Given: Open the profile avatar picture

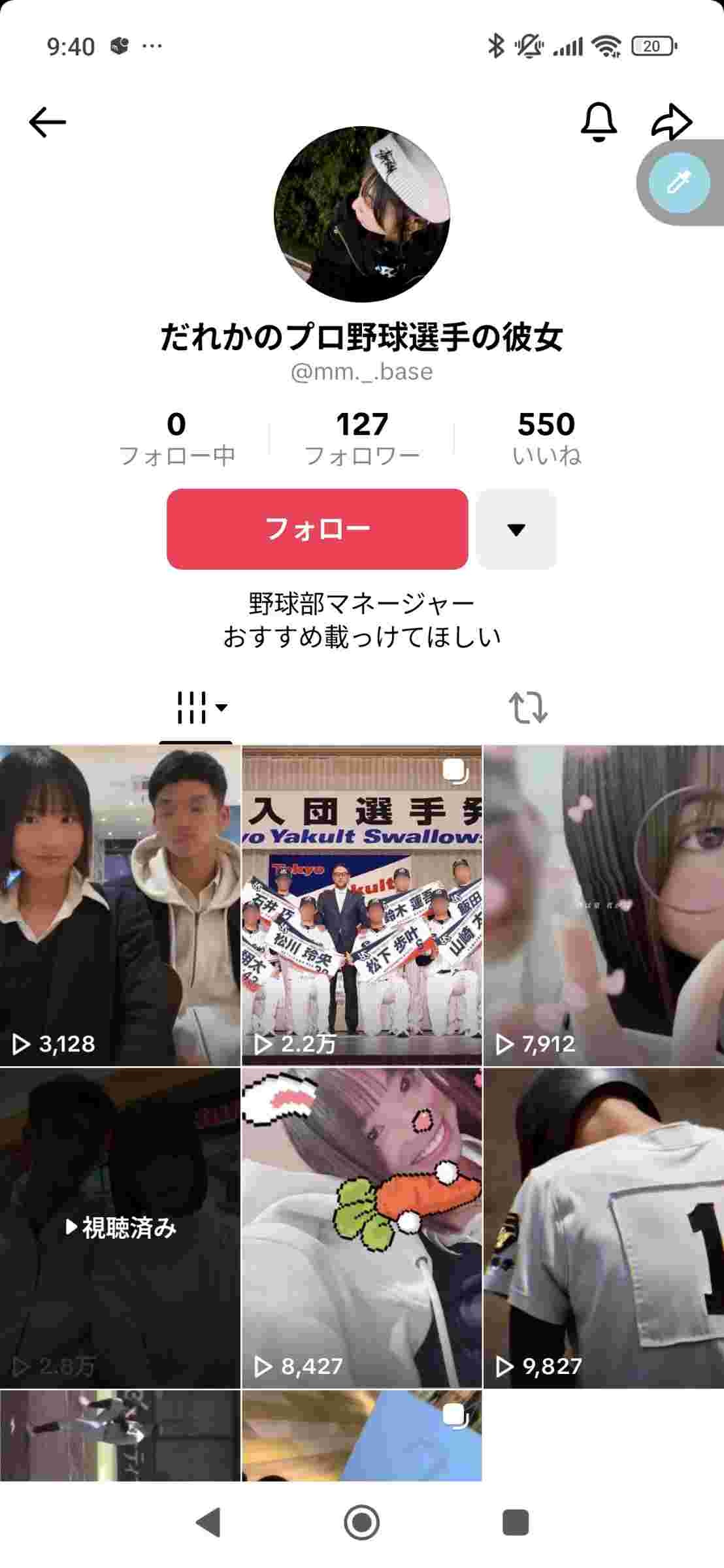Looking at the screenshot, I should (361, 214).
